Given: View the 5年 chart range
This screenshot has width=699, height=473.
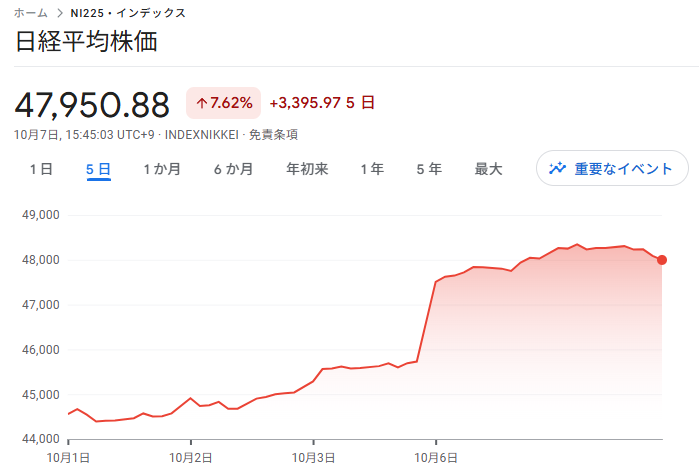Looking at the screenshot, I should (x=429, y=169).
